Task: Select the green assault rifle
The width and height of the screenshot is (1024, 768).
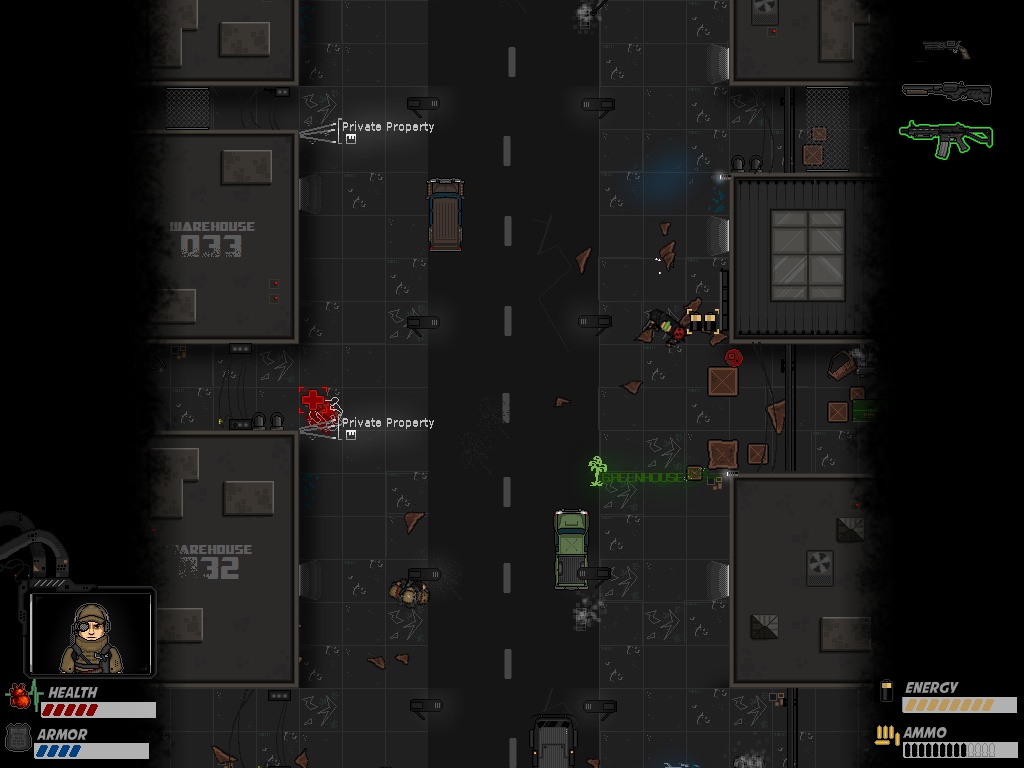Action: (x=946, y=137)
